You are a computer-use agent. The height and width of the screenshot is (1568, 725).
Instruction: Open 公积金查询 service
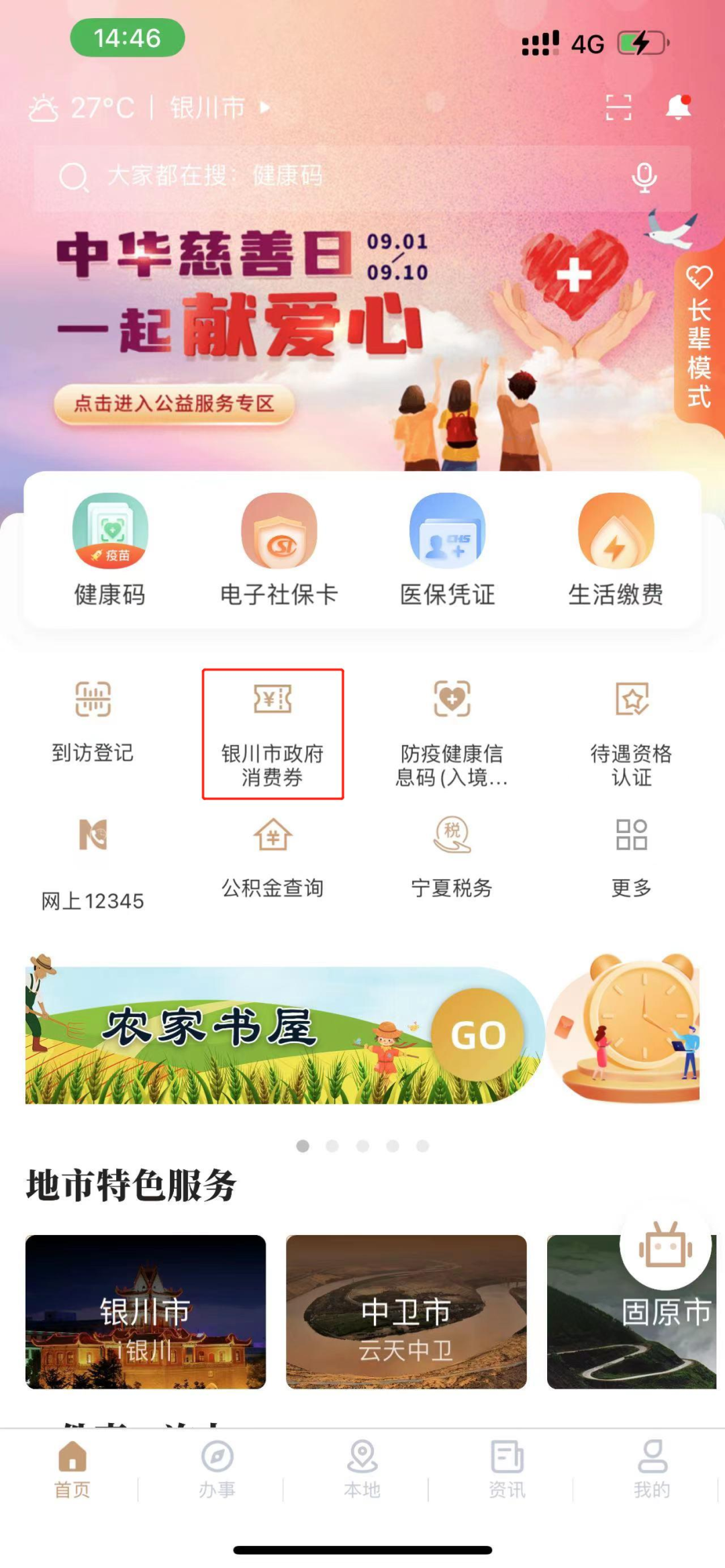(x=273, y=857)
